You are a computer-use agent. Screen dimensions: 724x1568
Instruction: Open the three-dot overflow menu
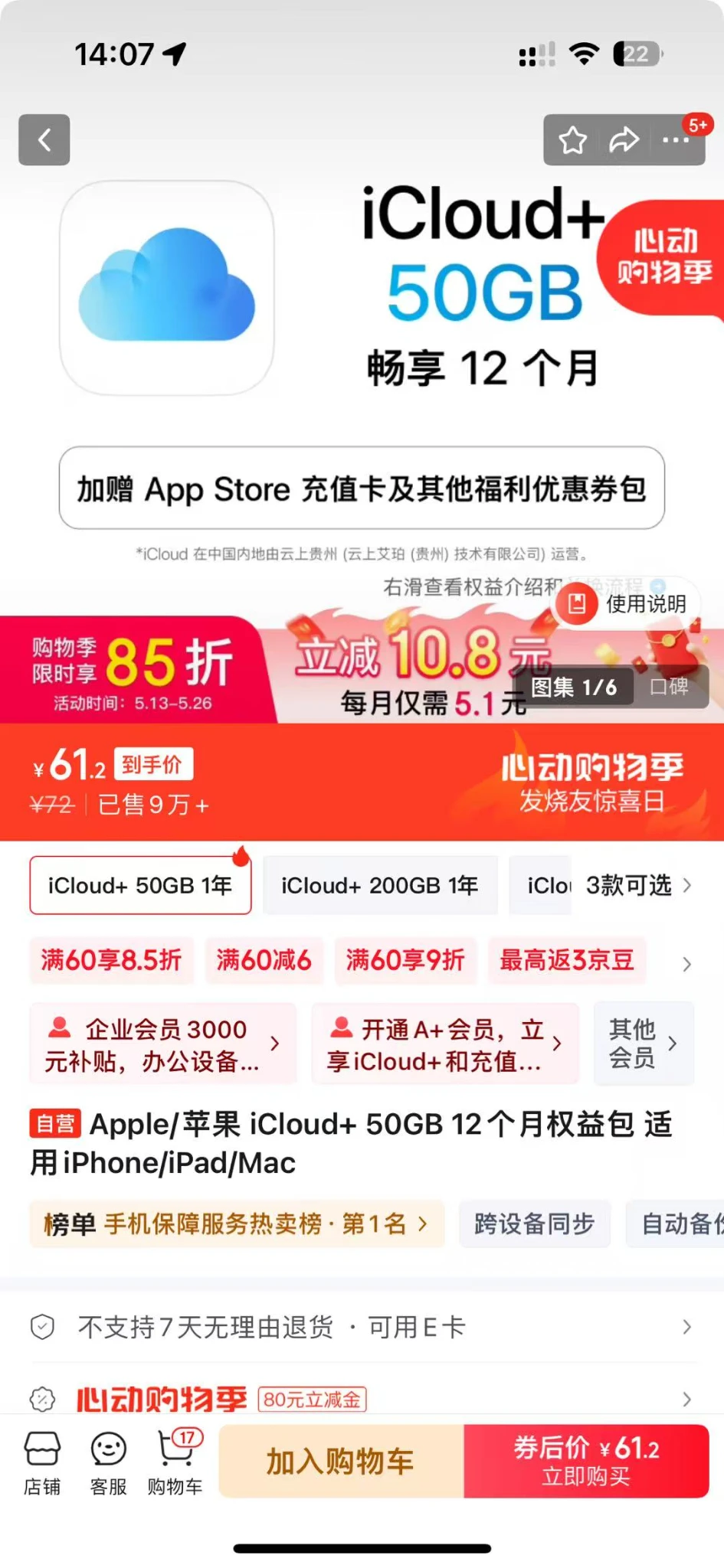pyautogui.click(x=675, y=140)
